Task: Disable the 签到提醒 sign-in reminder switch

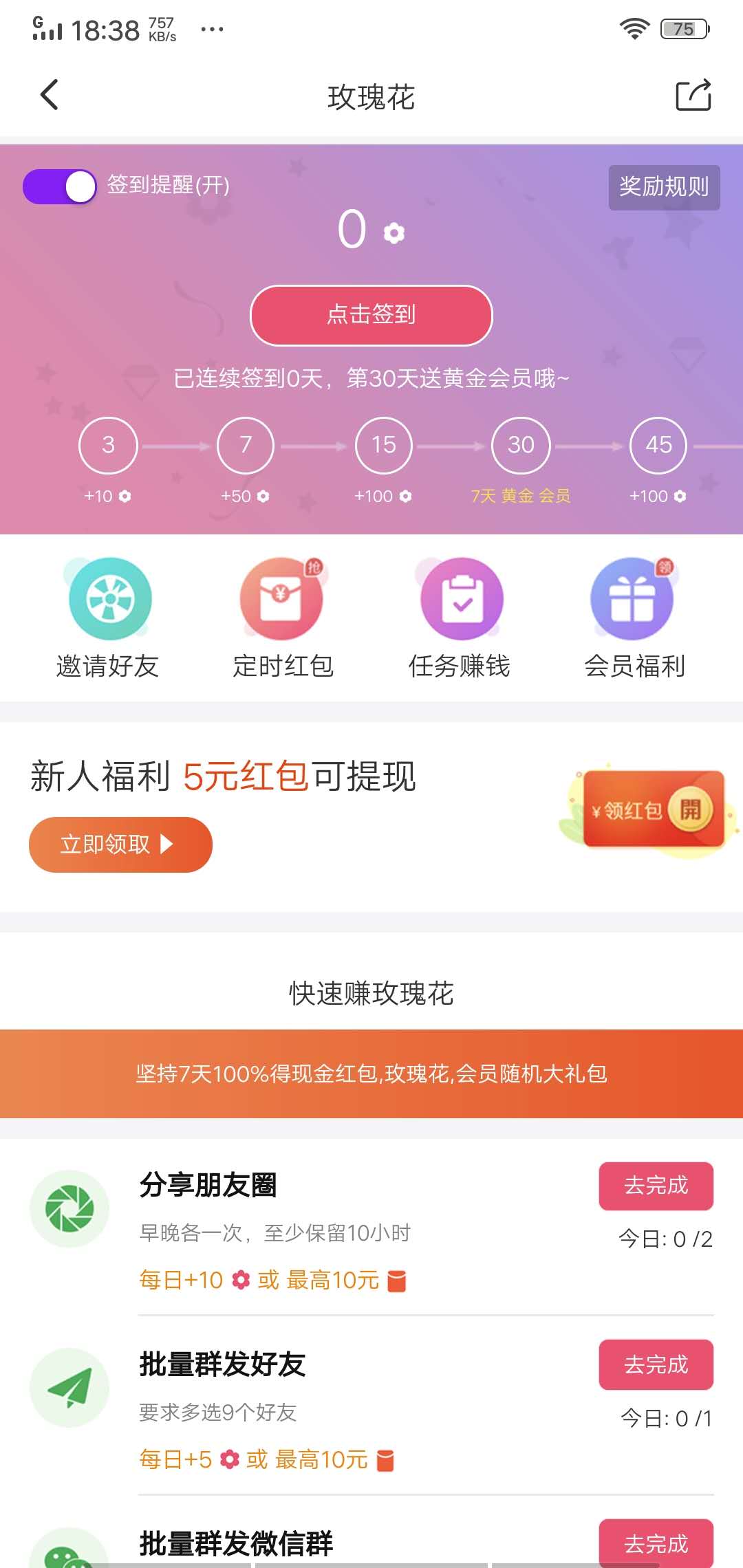Action: (58, 186)
